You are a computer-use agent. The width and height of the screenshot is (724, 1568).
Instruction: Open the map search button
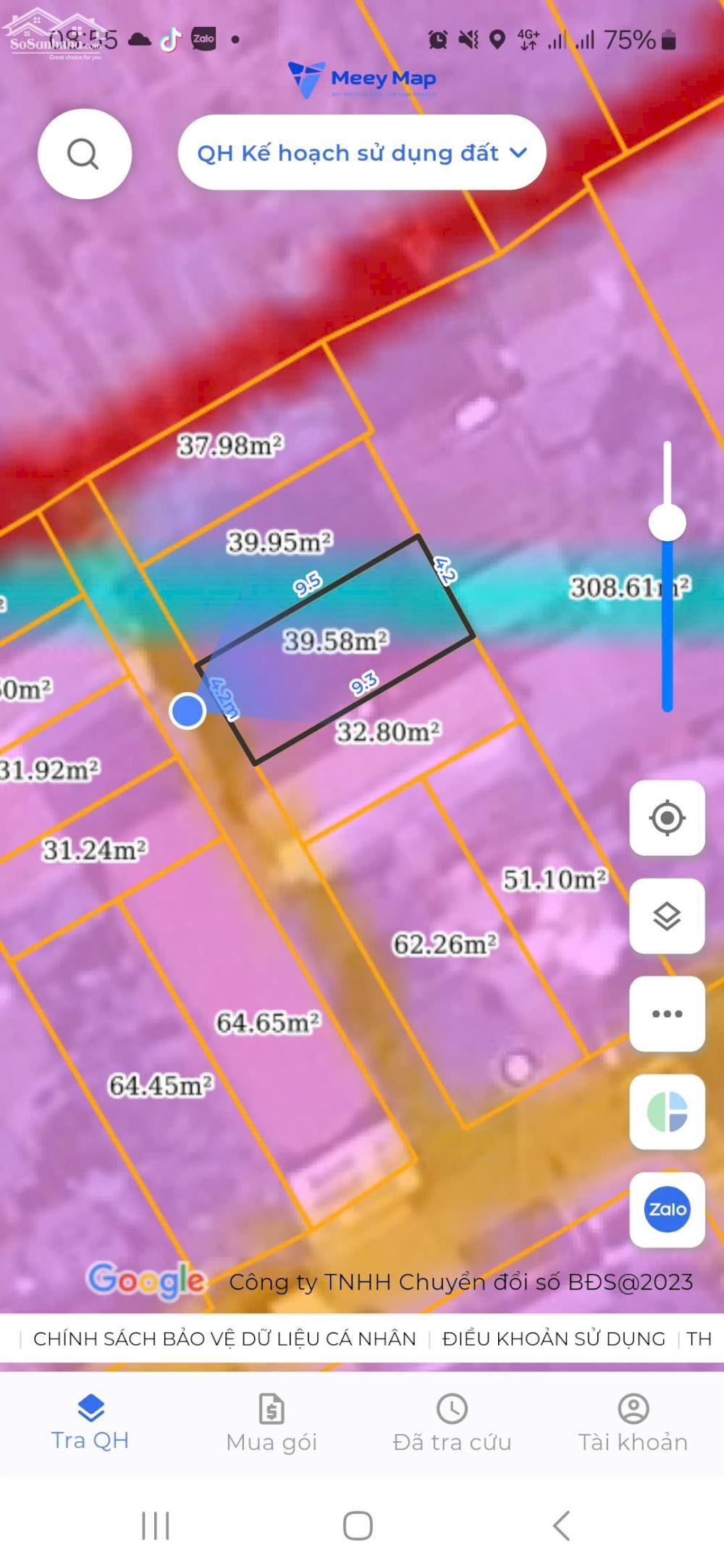[x=84, y=153]
